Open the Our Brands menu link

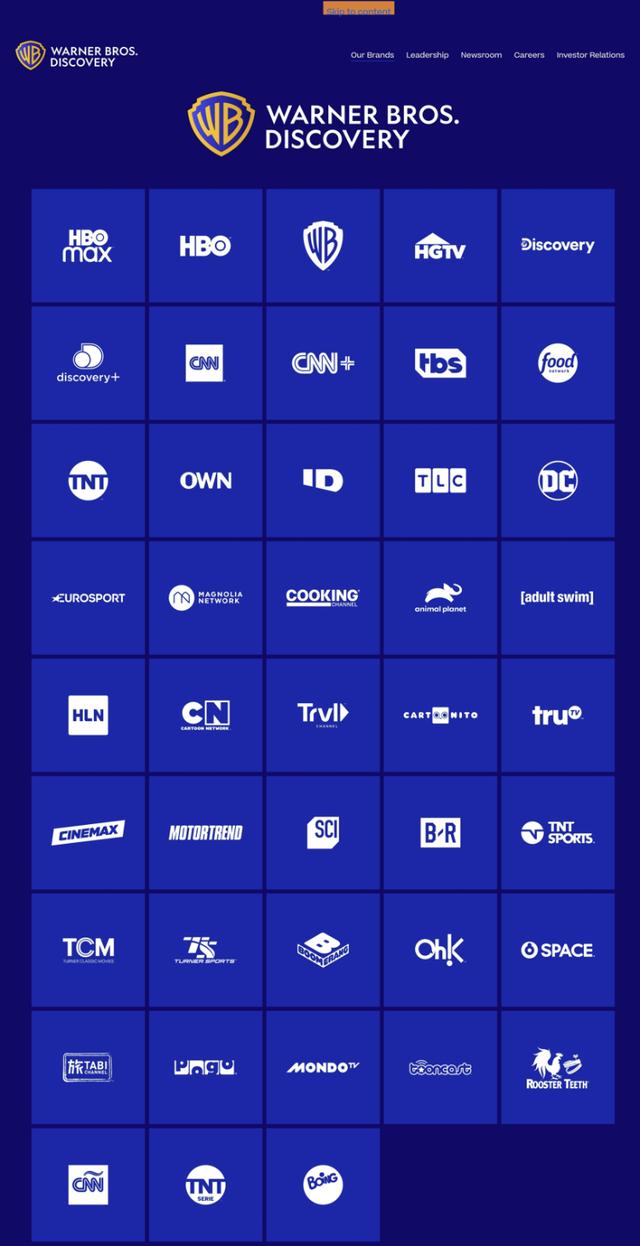[x=372, y=55]
